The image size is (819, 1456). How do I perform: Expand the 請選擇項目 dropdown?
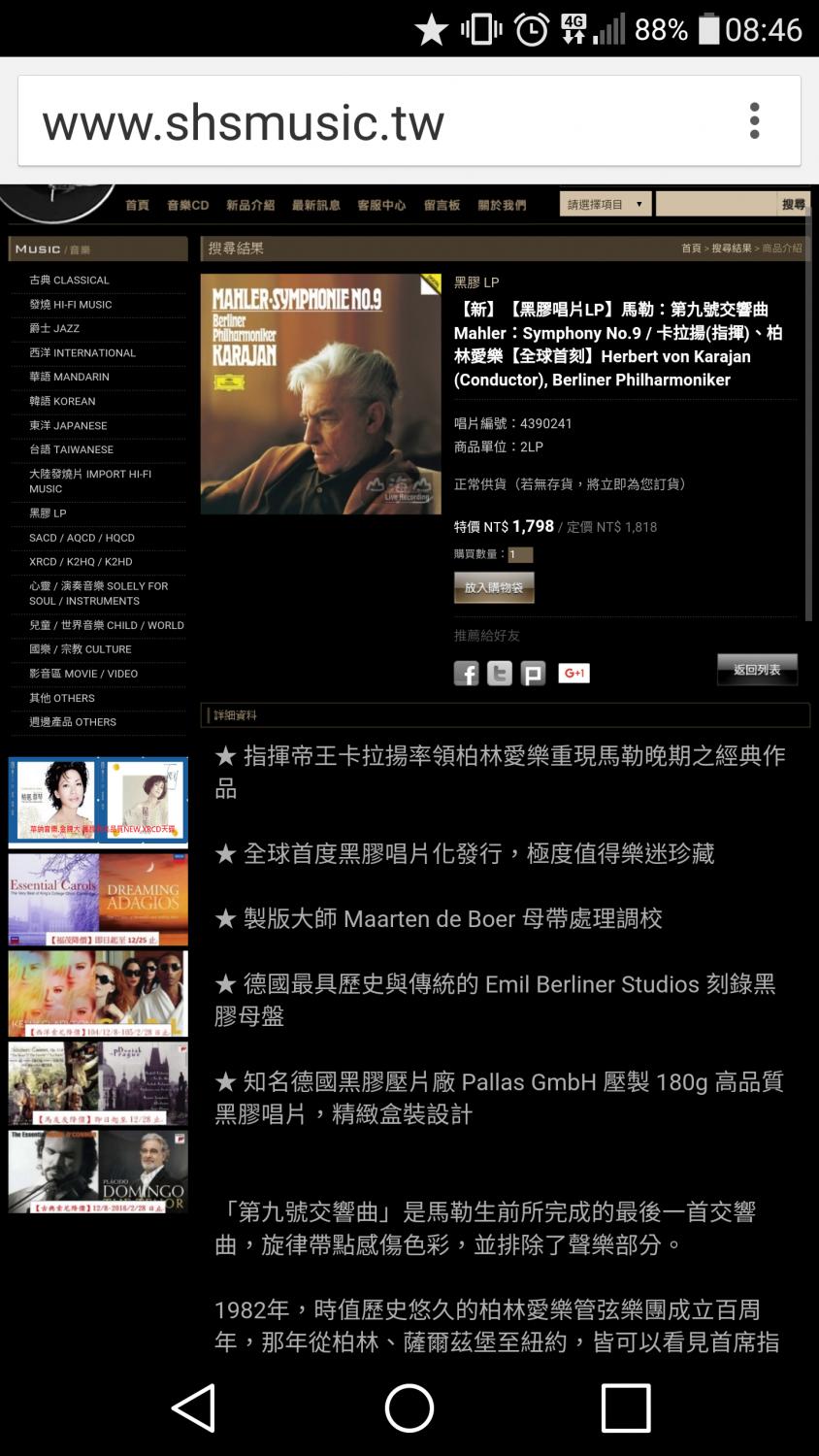coord(605,204)
